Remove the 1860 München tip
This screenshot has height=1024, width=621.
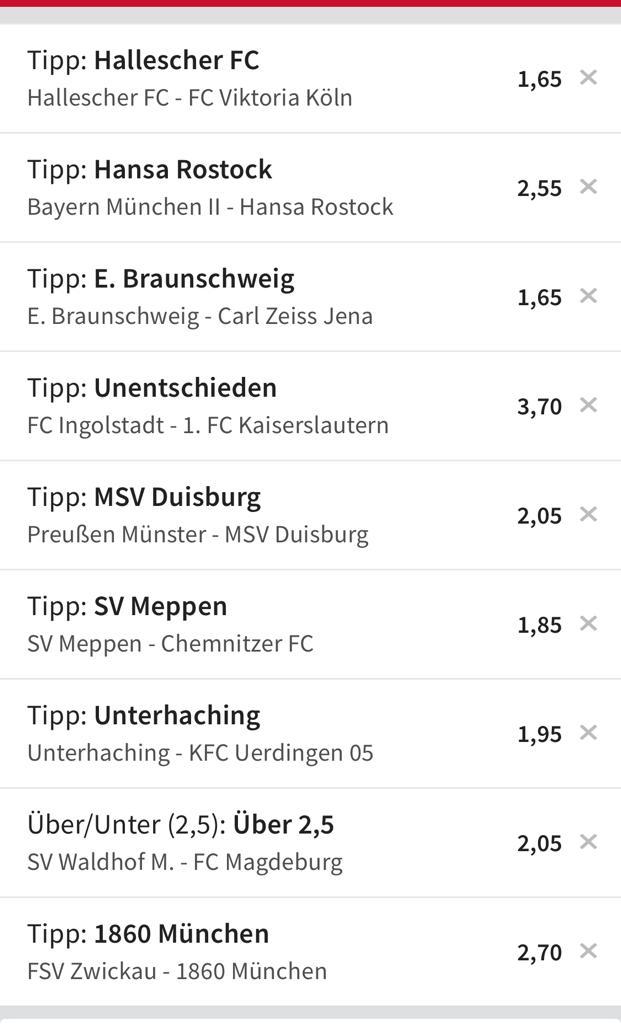click(x=588, y=950)
